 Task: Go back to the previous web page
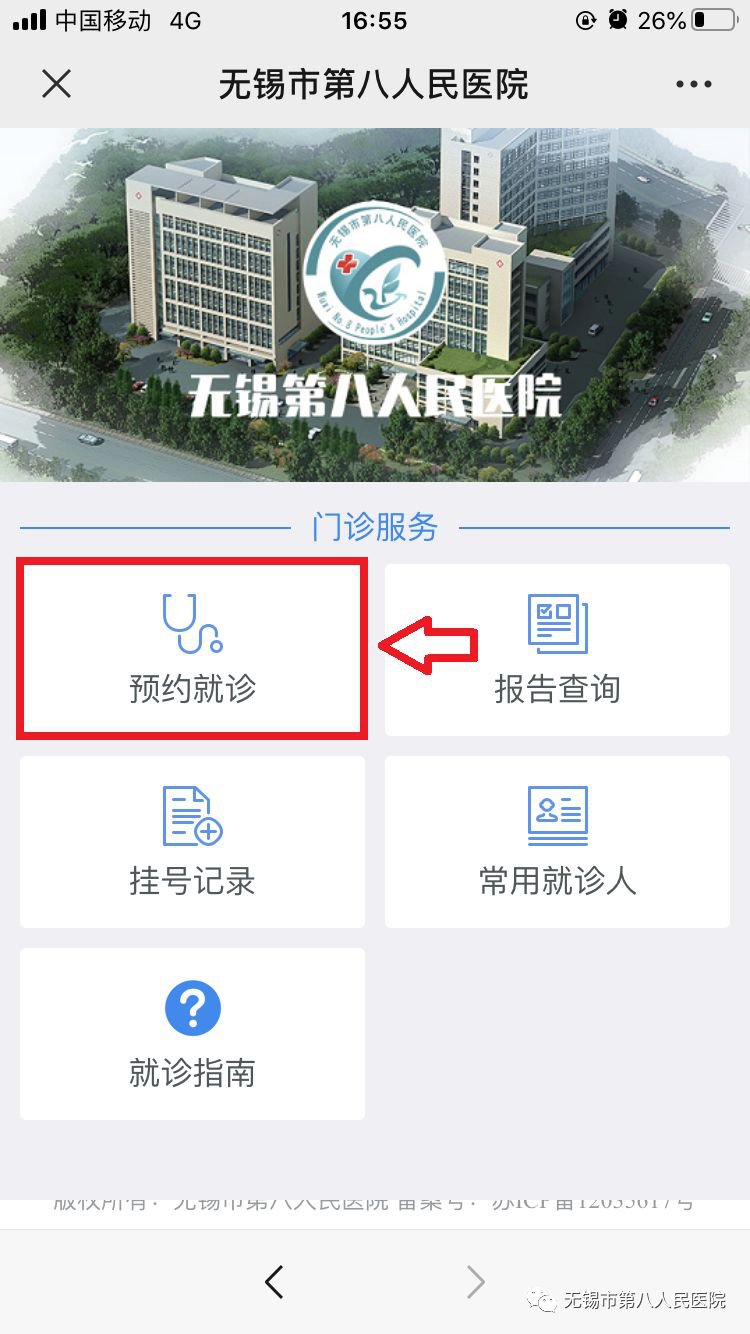pos(274,1281)
